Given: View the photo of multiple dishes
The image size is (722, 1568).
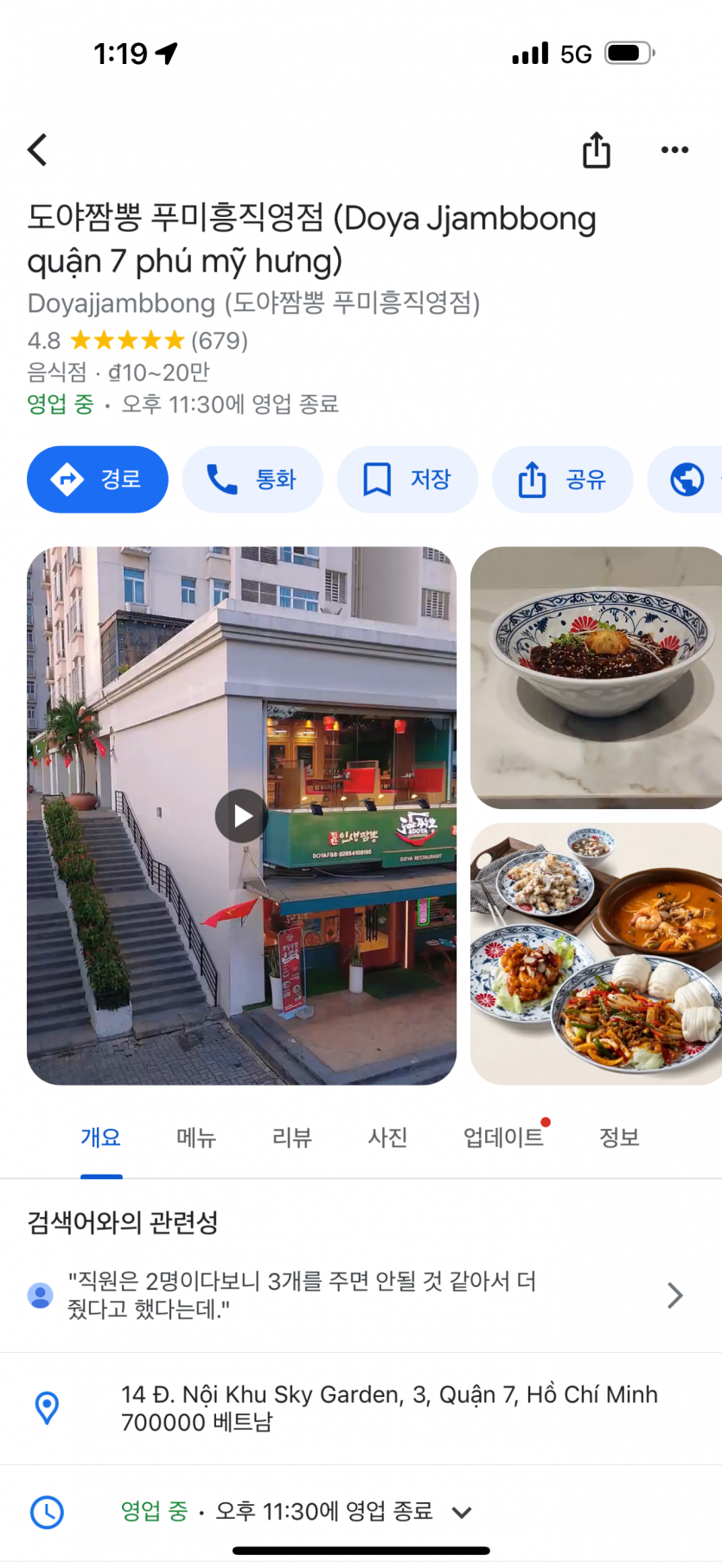Looking at the screenshot, I should [x=596, y=953].
